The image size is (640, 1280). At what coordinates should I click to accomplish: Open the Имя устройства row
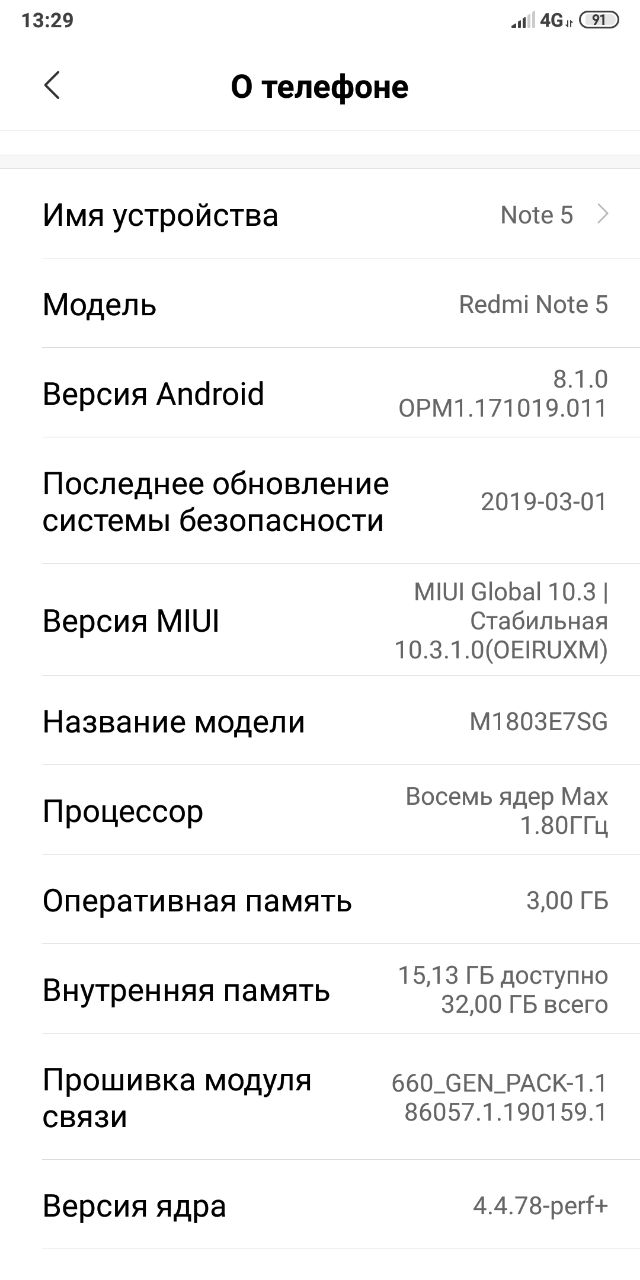320,215
